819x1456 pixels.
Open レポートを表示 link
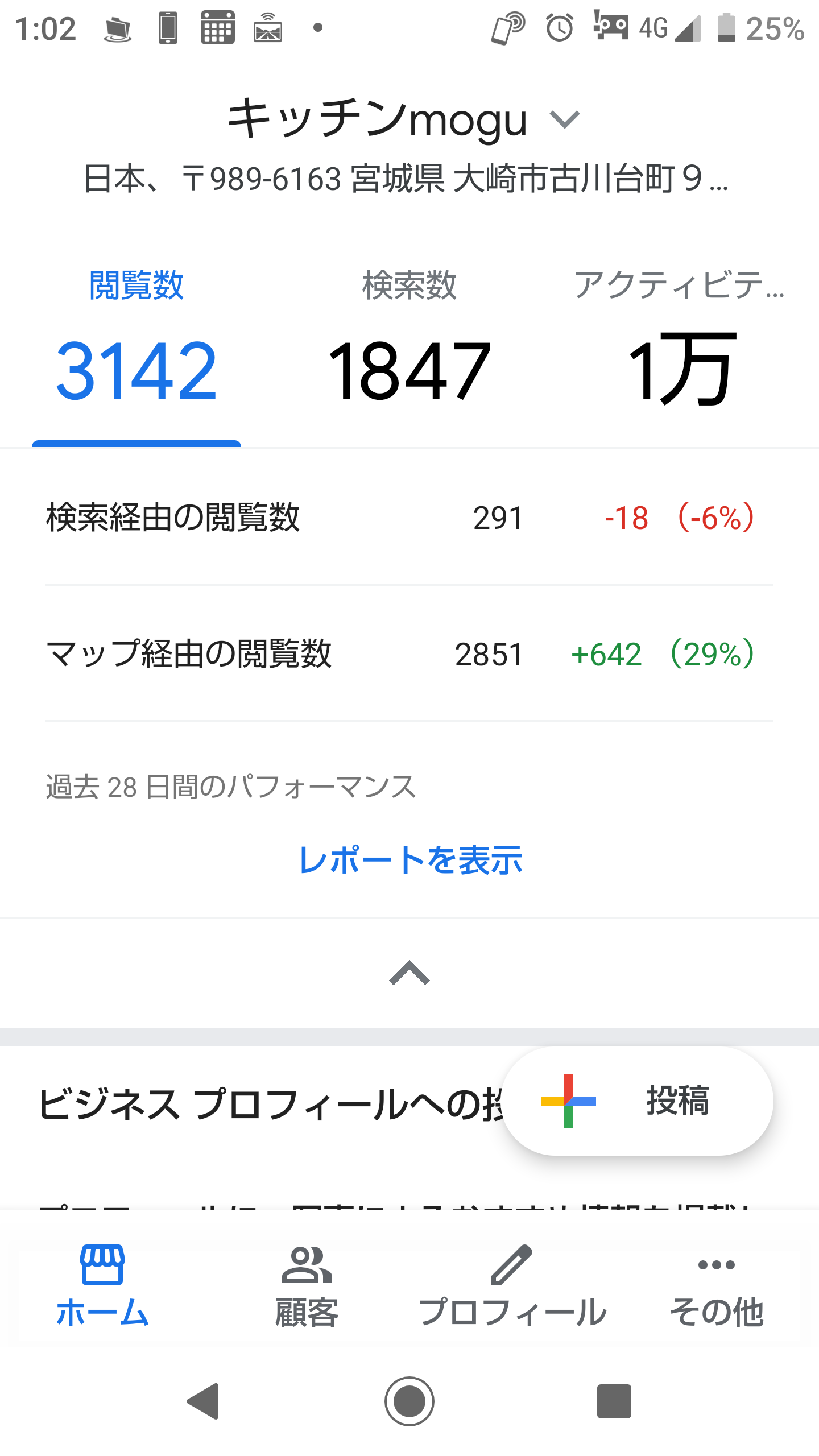coord(409,859)
